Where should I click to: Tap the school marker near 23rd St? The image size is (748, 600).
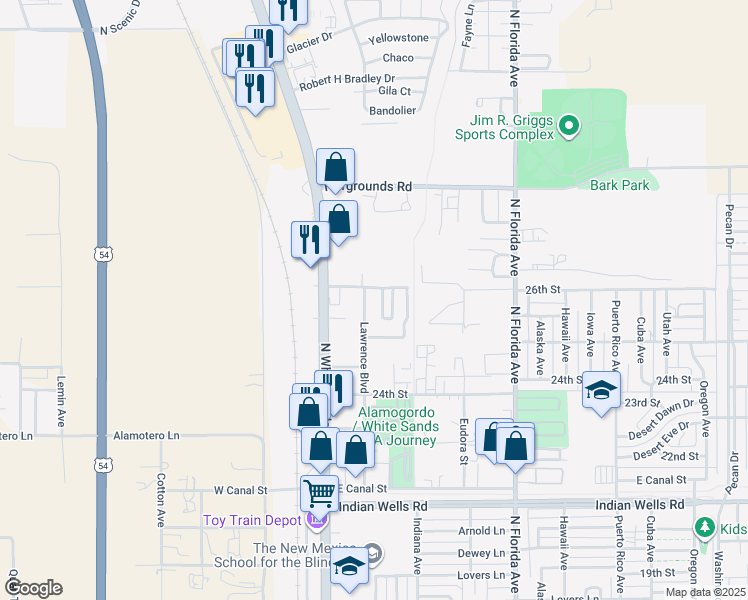601,389
